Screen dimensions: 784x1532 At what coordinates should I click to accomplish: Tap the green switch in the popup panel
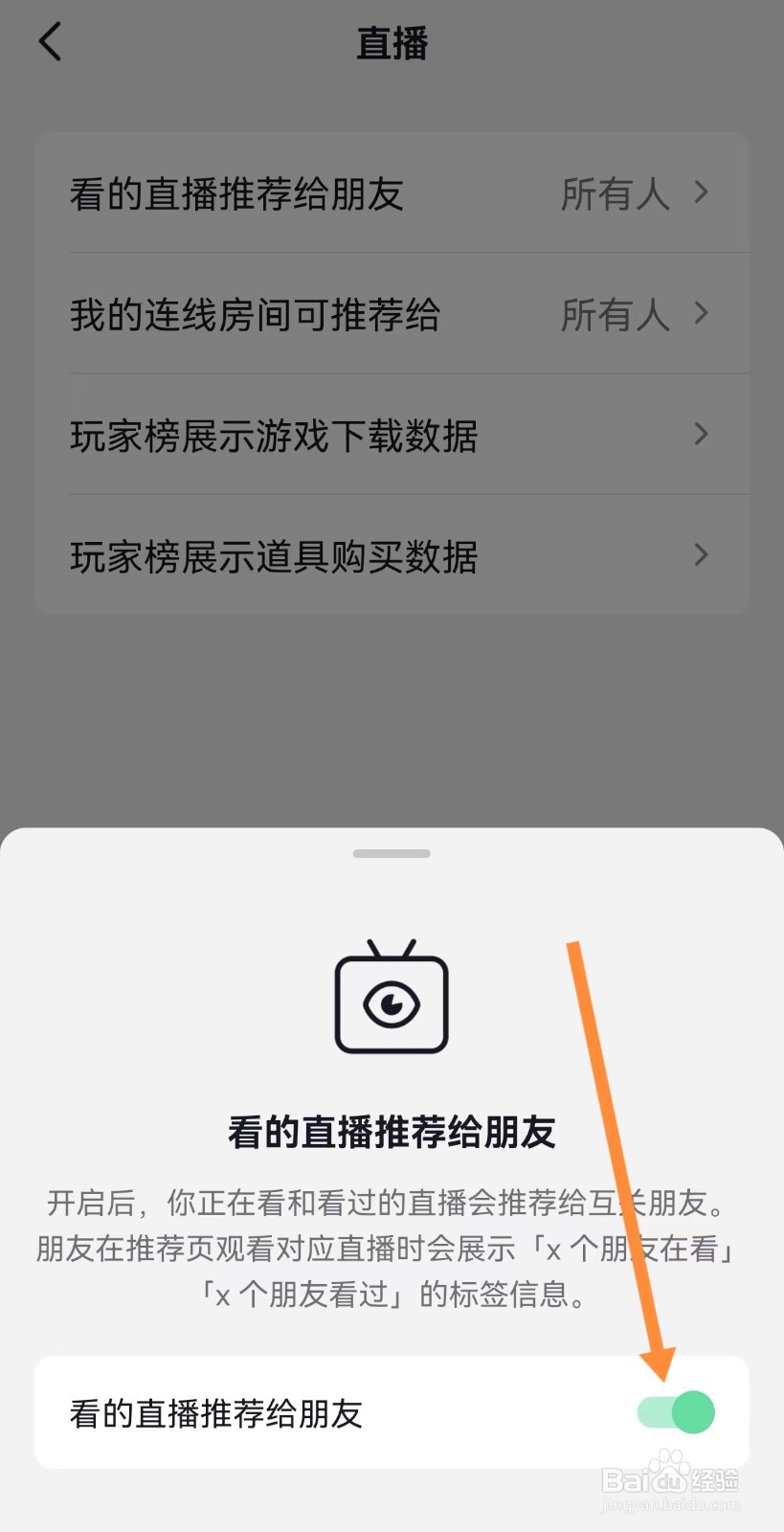point(674,1411)
